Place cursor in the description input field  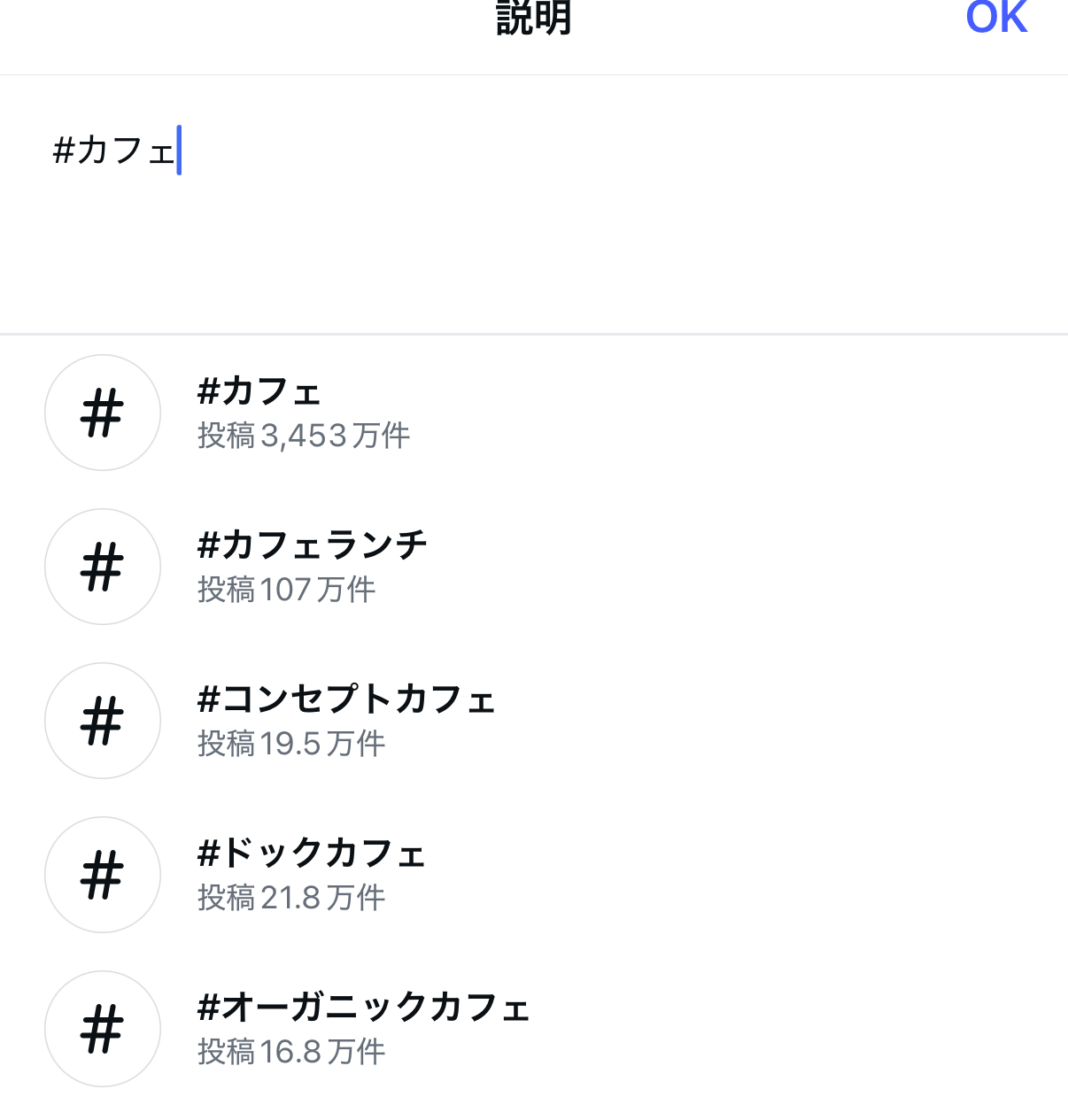click(x=531, y=204)
